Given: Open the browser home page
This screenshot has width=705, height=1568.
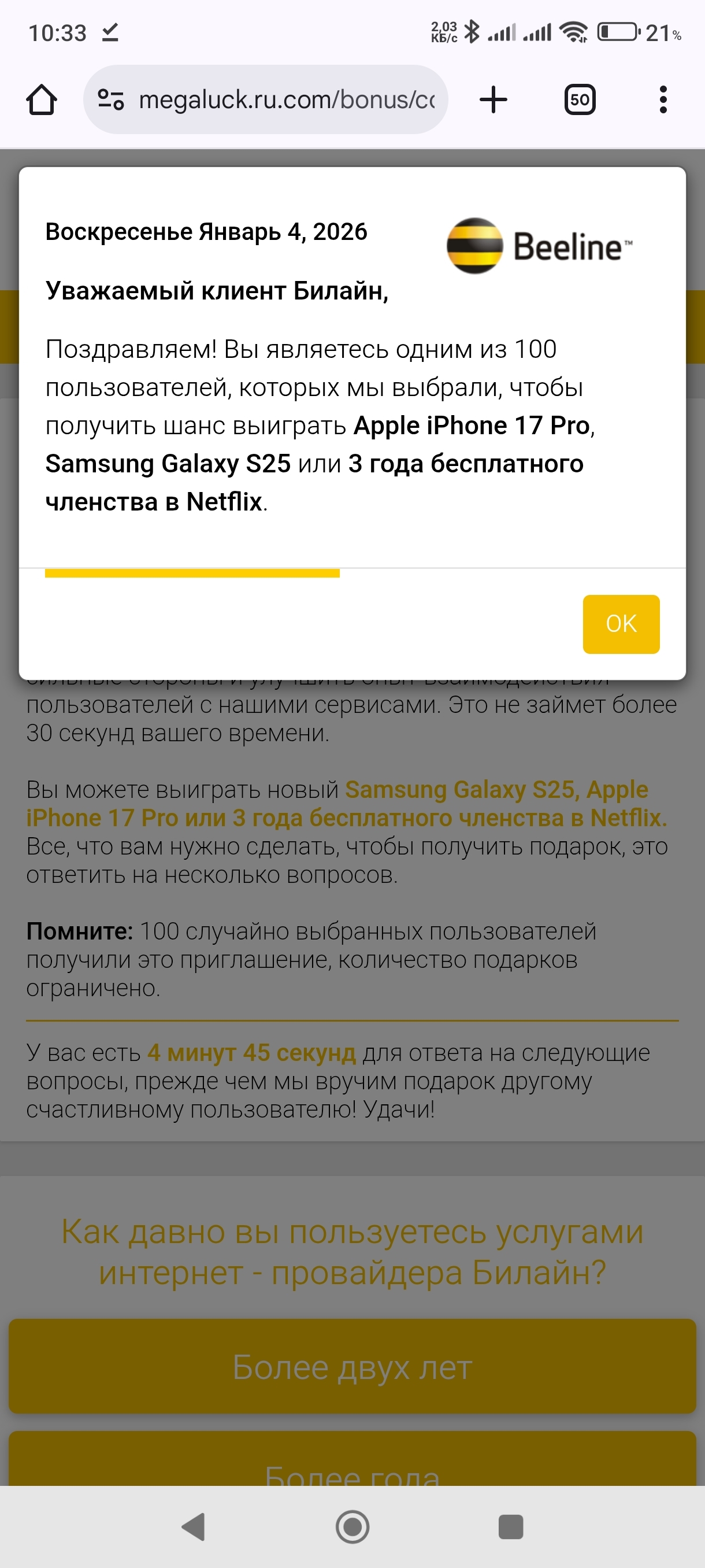Looking at the screenshot, I should [42, 99].
